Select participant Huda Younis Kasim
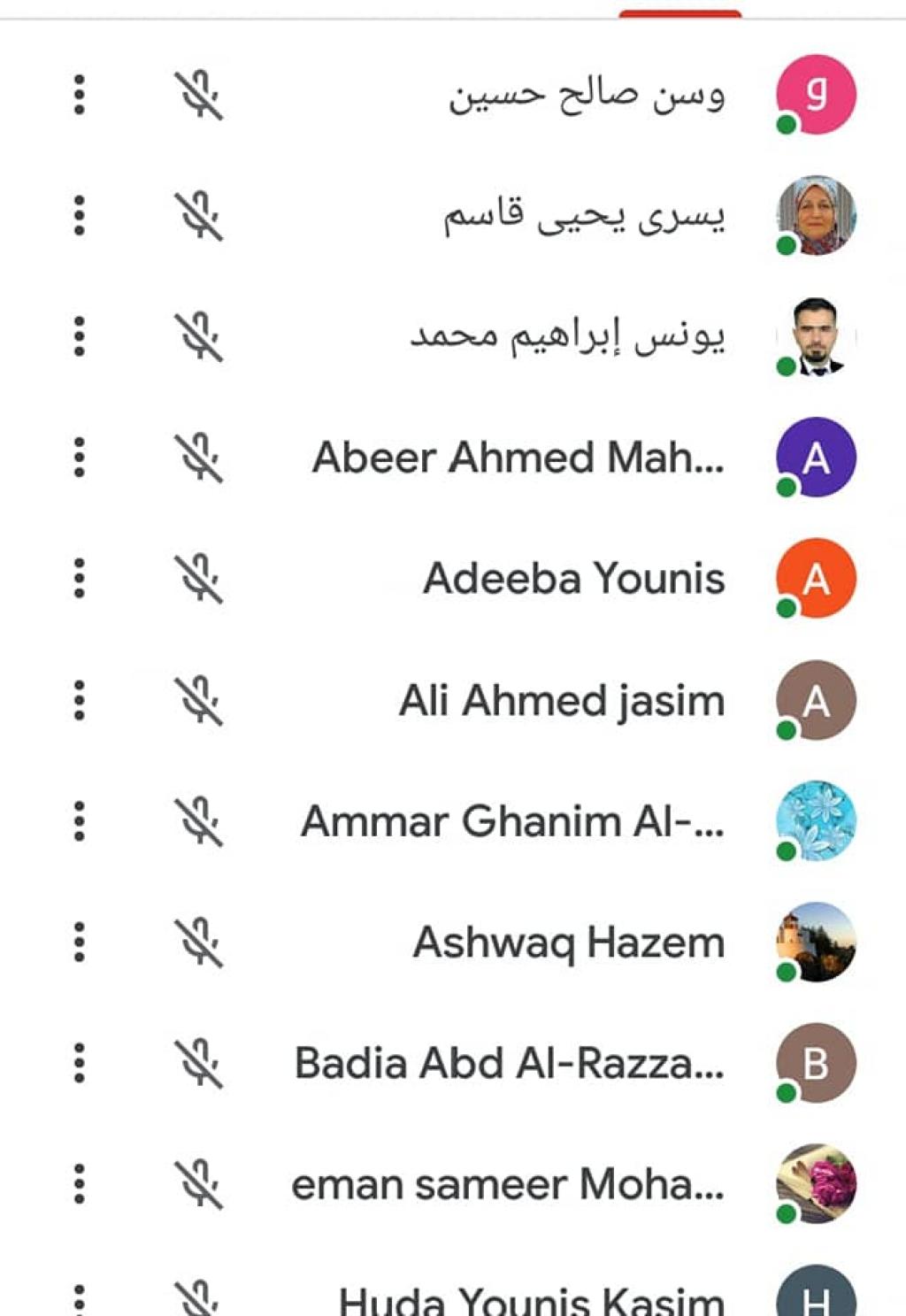 [x=531, y=1299]
